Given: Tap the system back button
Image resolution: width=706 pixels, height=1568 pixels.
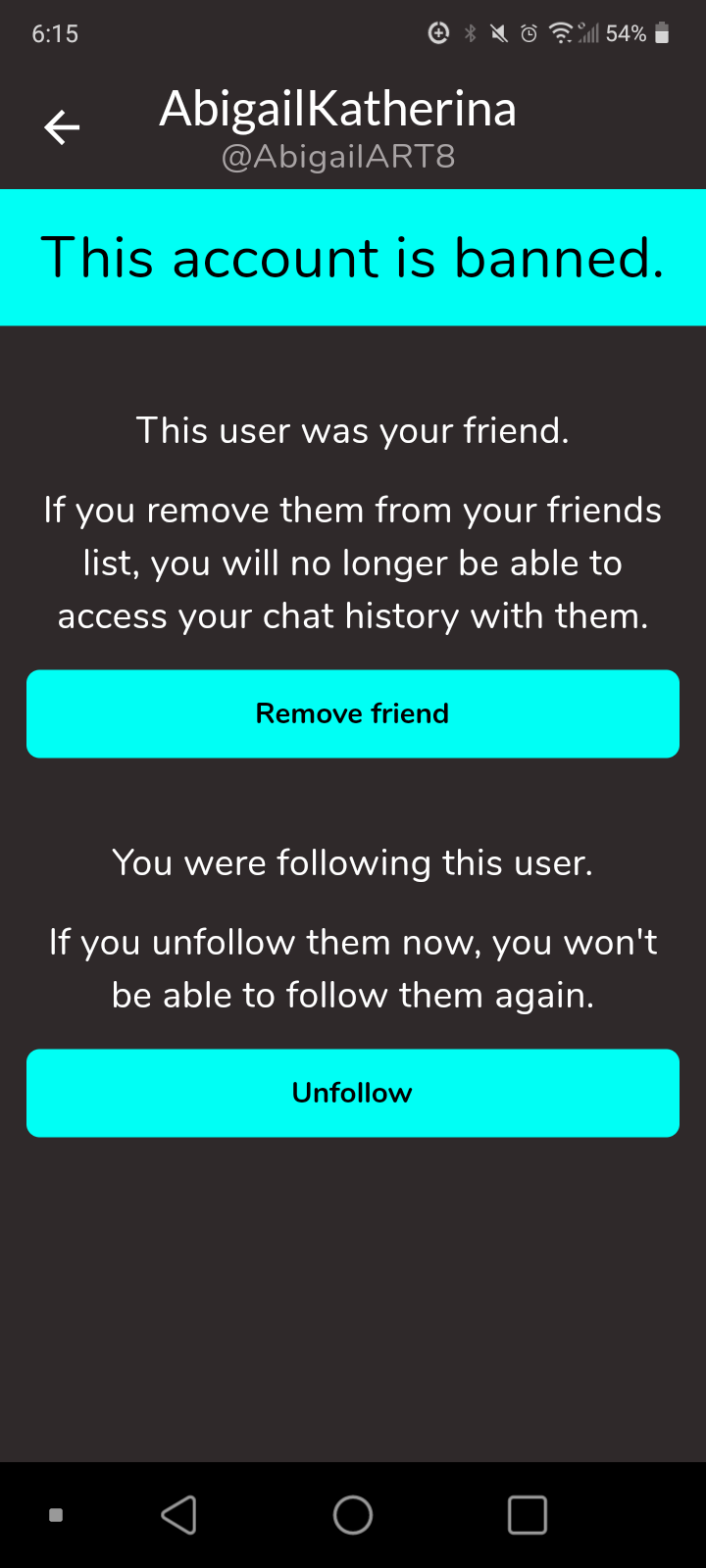Looking at the screenshot, I should pyautogui.click(x=178, y=1515).
